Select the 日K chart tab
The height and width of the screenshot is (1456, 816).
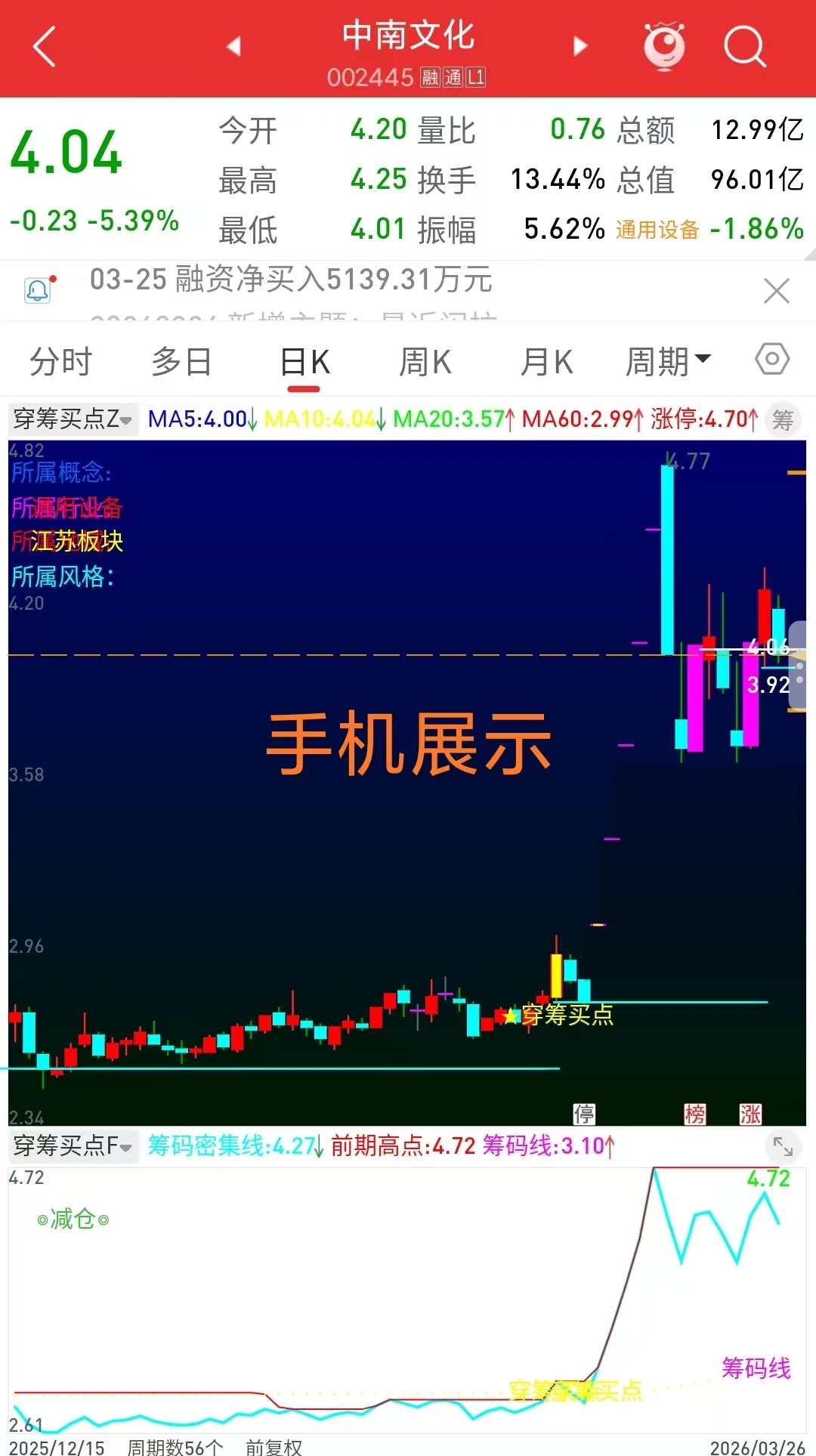tap(304, 362)
